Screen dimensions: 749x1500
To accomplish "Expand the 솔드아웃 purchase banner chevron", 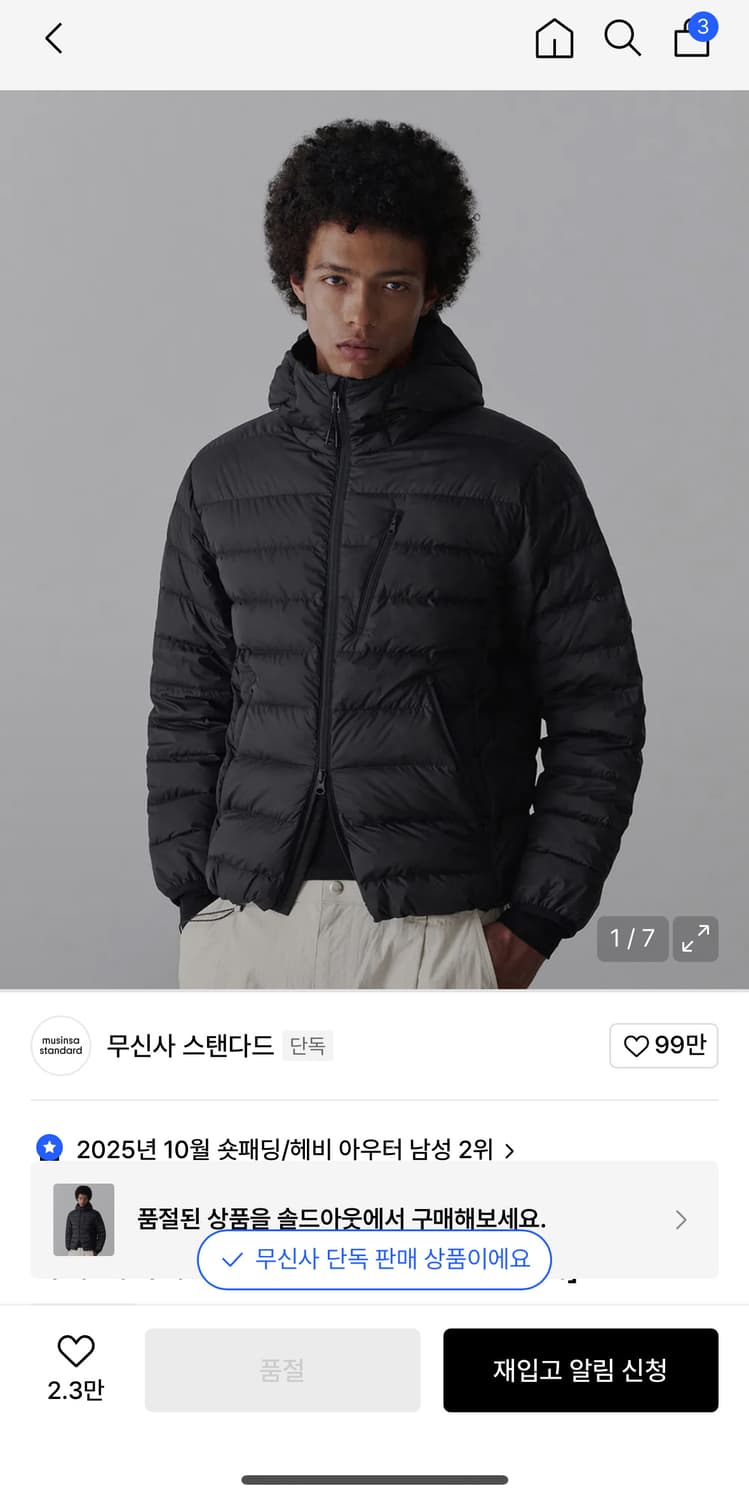I will coord(681,1220).
